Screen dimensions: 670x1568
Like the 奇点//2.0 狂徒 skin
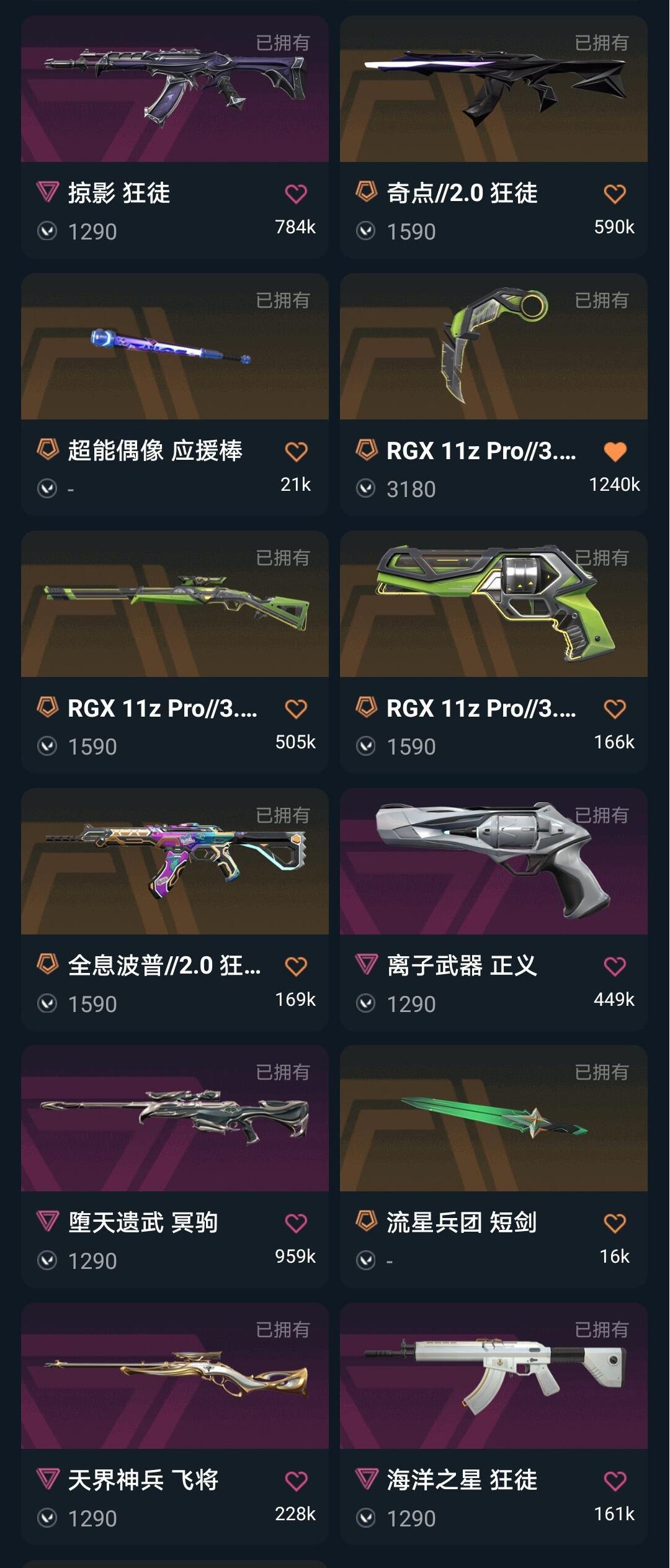[615, 194]
